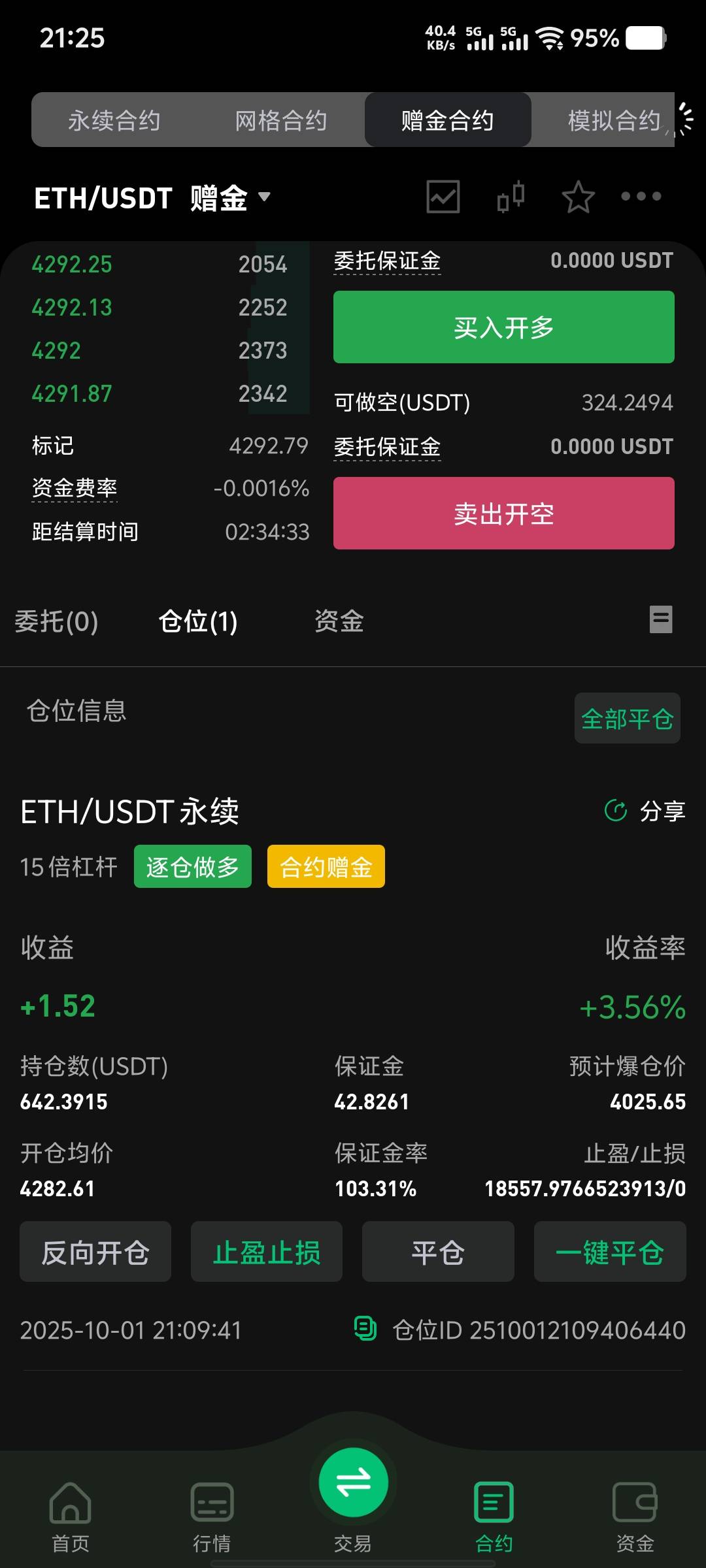Switch to the 模拟合约 tab
The image size is (706, 1568).
pos(613,120)
